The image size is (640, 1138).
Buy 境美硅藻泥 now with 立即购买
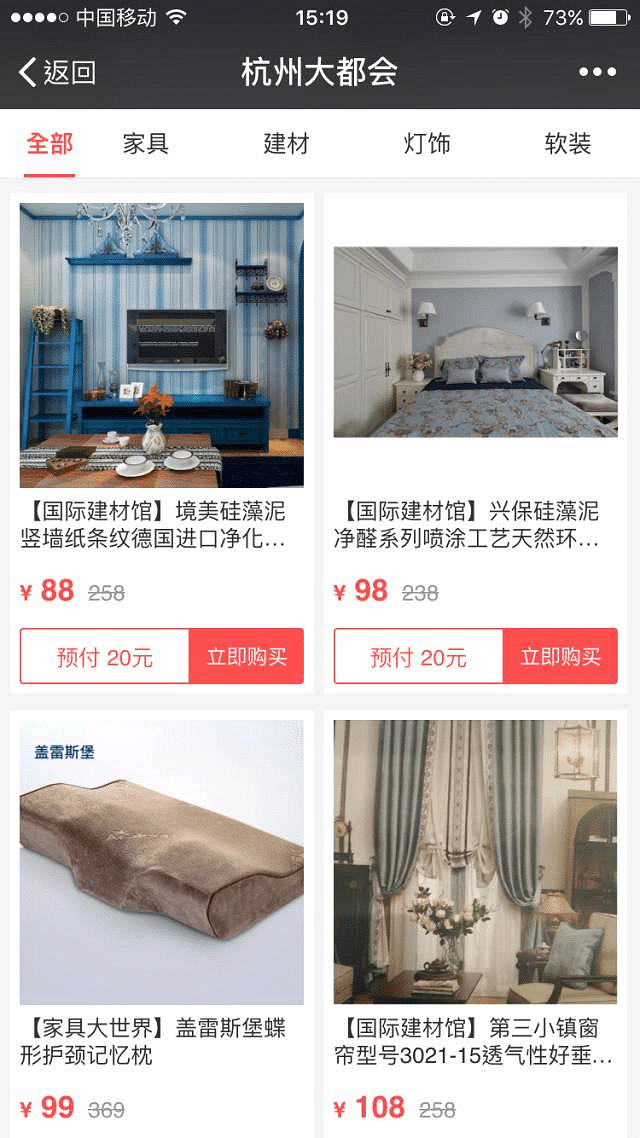pos(246,657)
